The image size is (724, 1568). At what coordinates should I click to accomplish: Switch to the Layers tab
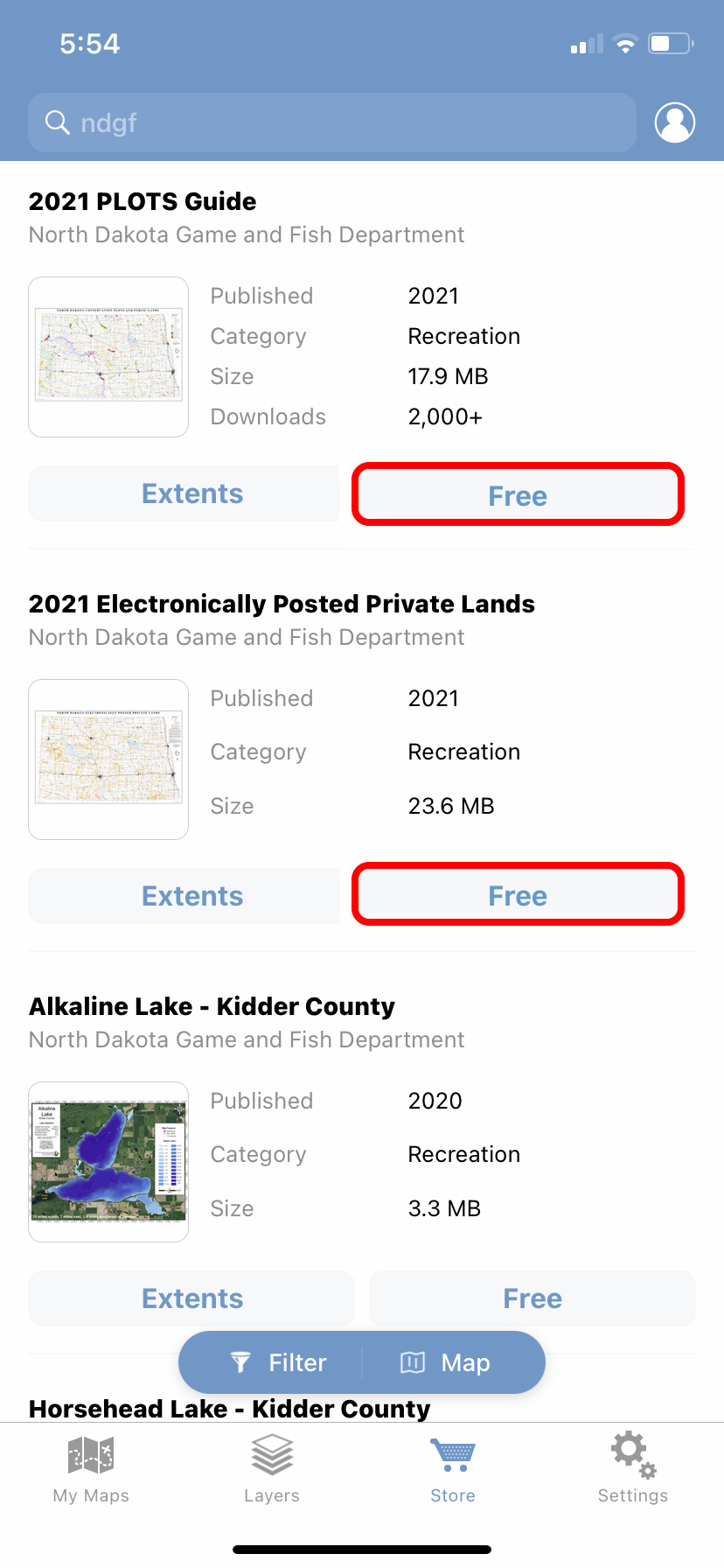coord(272,1470)
